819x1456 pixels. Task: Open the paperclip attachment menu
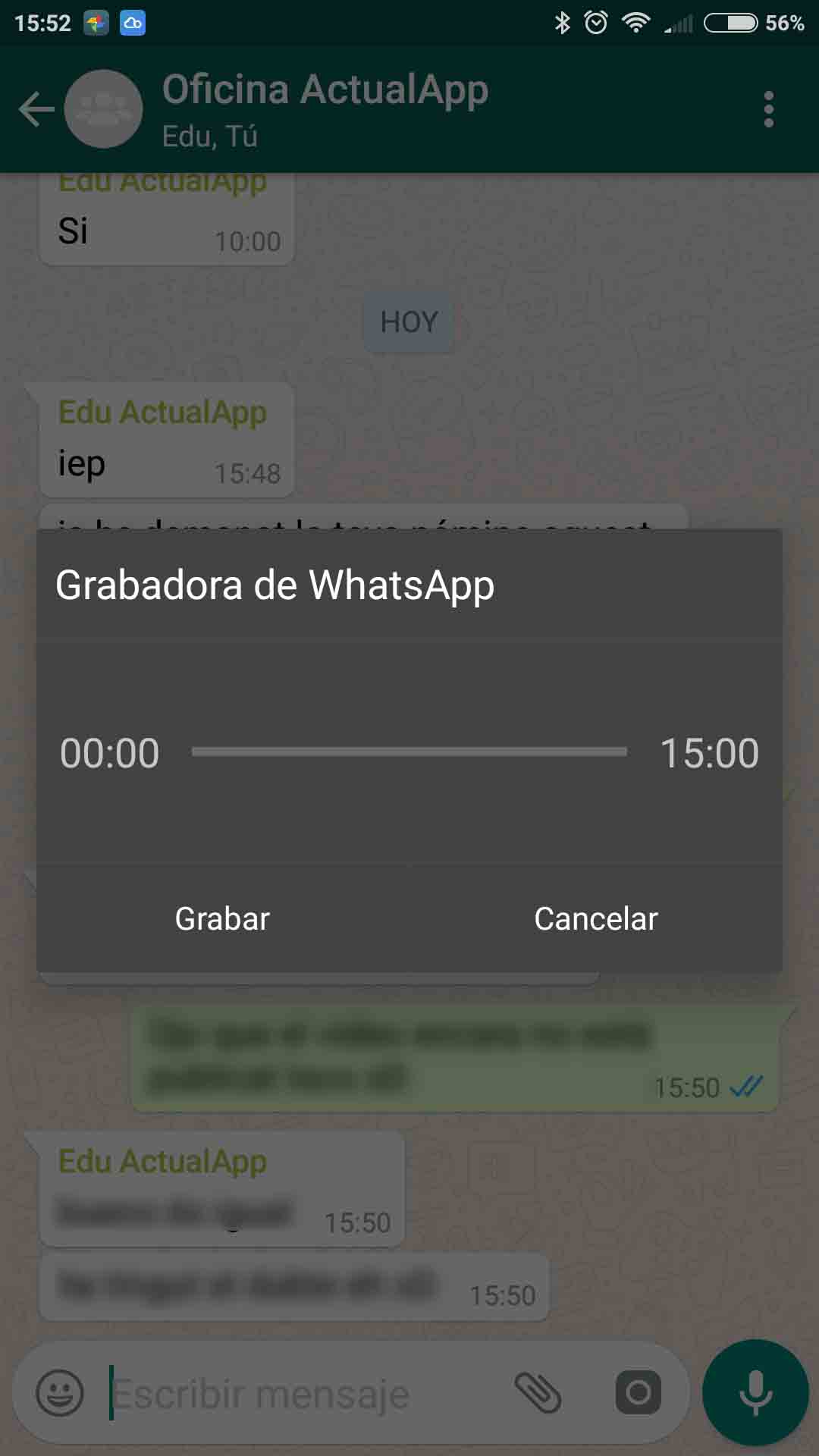[x=538, y=1392]
